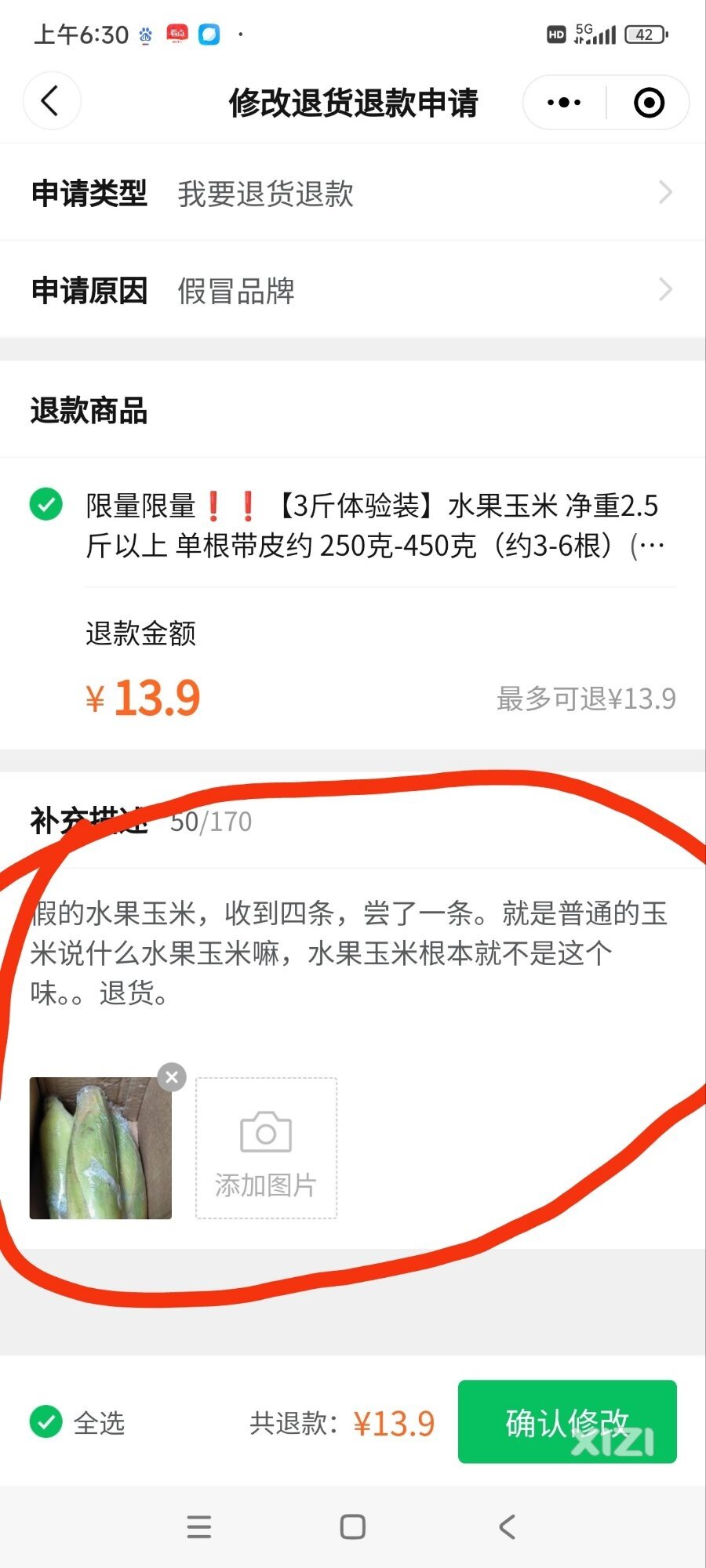The width and height of the screenshot is (706, 1568).
Task: Open the mini program more options menu
Action: pyautogui.click(x=564, y=103)
